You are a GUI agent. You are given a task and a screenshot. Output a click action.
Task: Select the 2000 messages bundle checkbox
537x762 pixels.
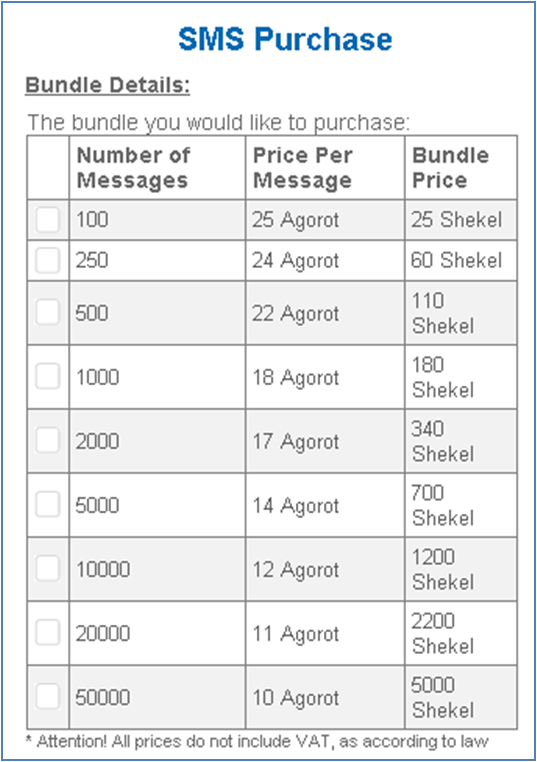pos(48,441)
